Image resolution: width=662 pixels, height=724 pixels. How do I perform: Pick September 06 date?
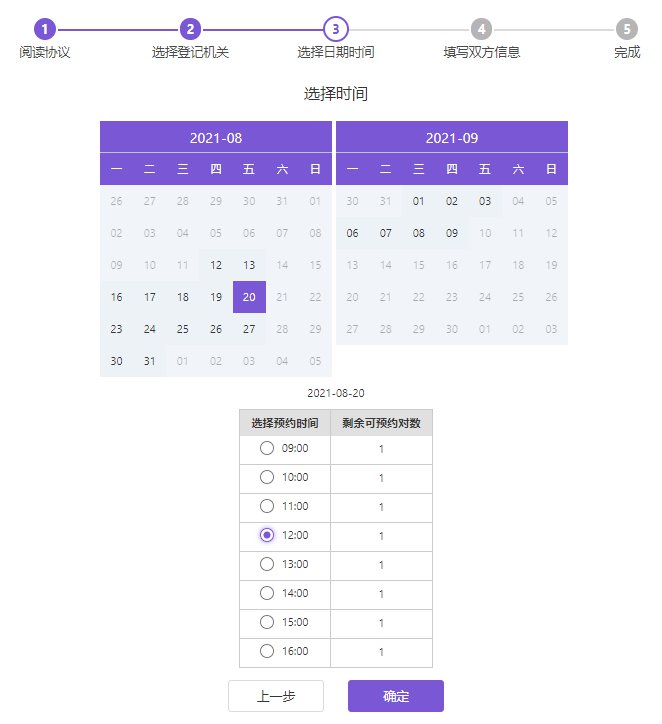coord(352,233)
